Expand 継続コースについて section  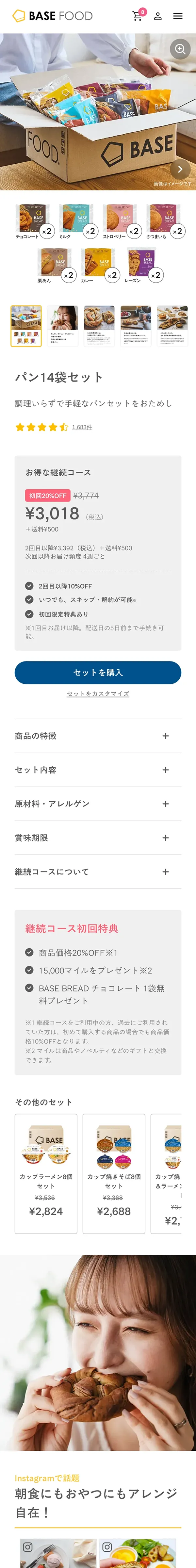tap(98, 872)
